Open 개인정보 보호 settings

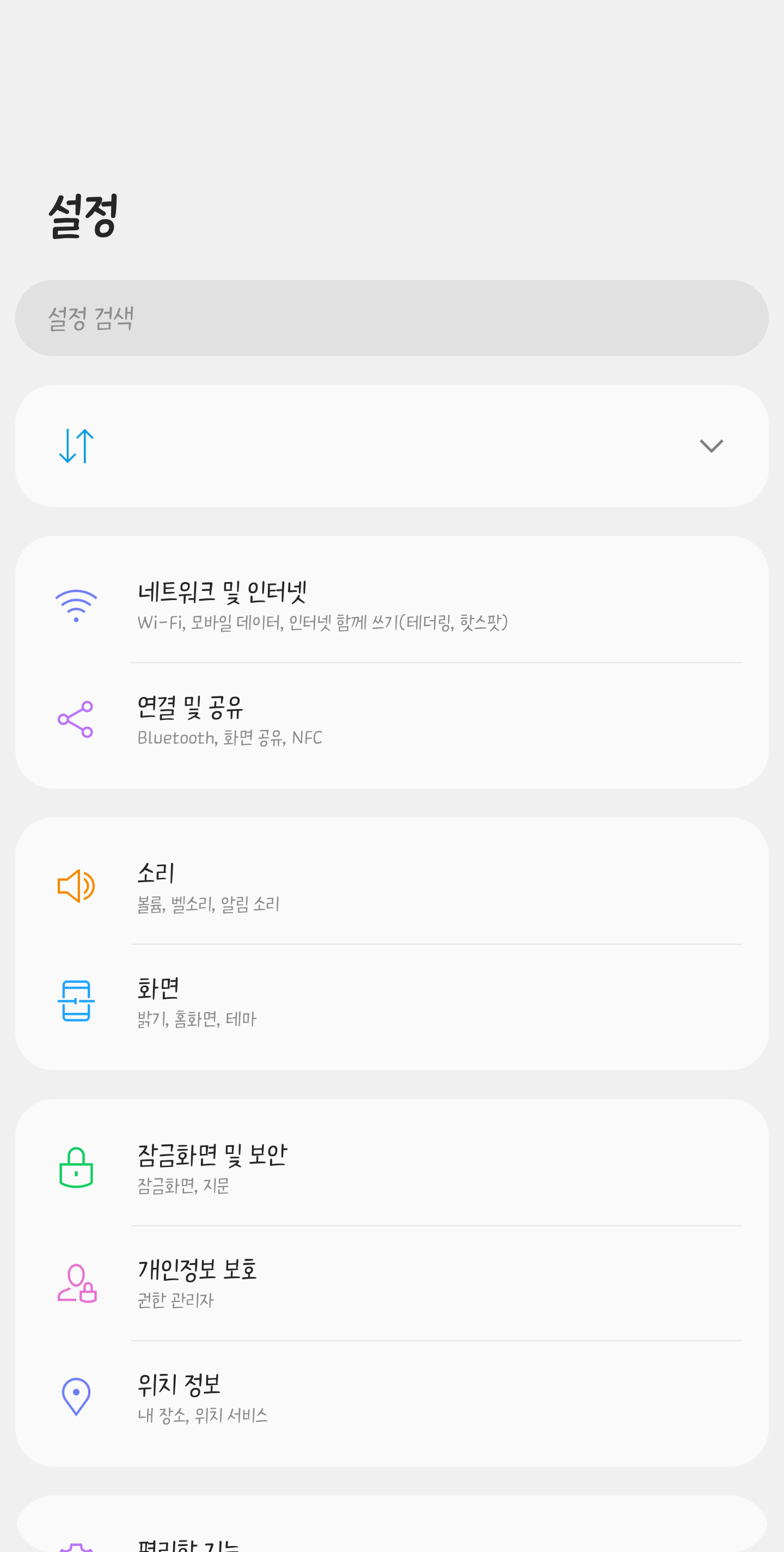click(x=392, y=1284)
